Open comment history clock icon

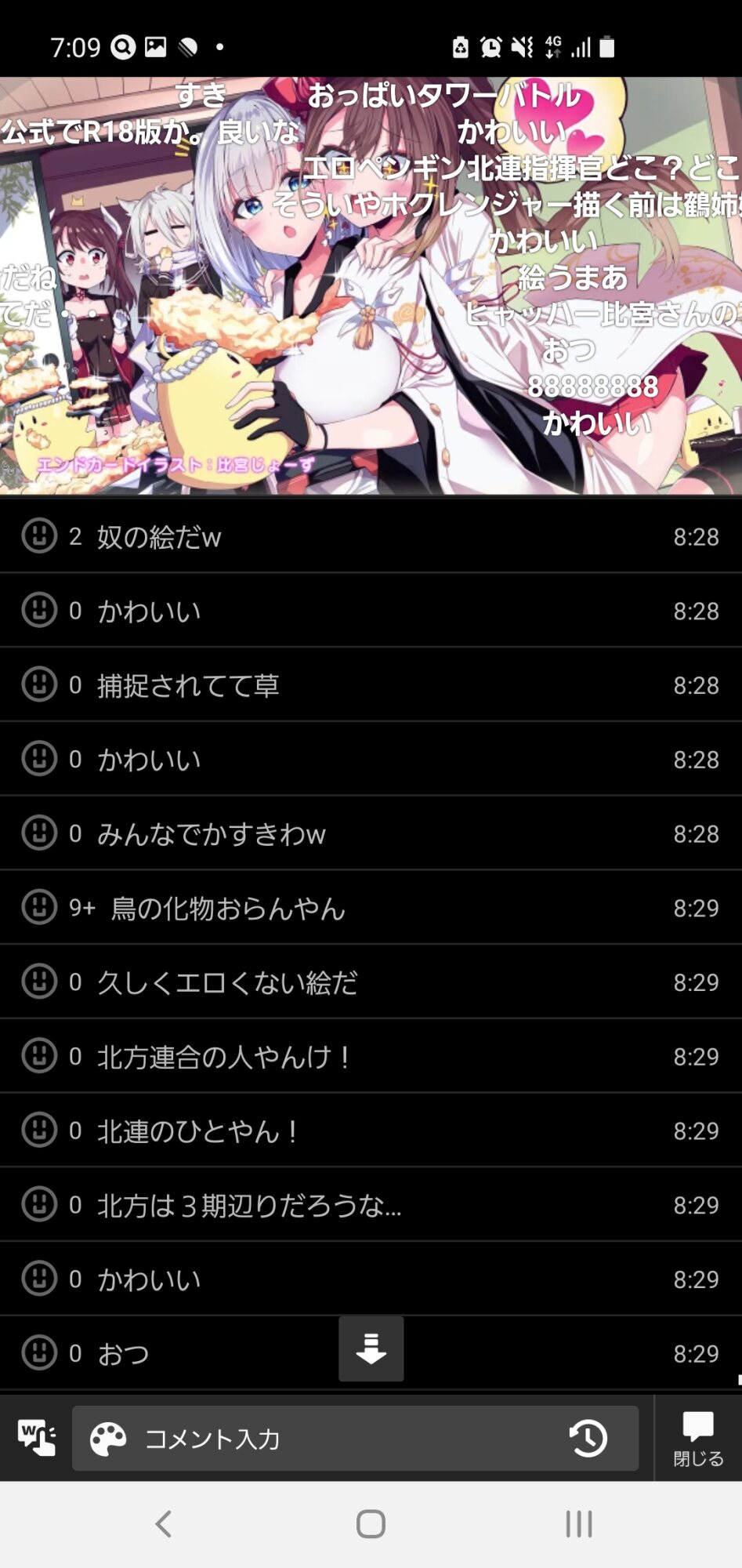pyautogui.click(x=588, y=1439)
